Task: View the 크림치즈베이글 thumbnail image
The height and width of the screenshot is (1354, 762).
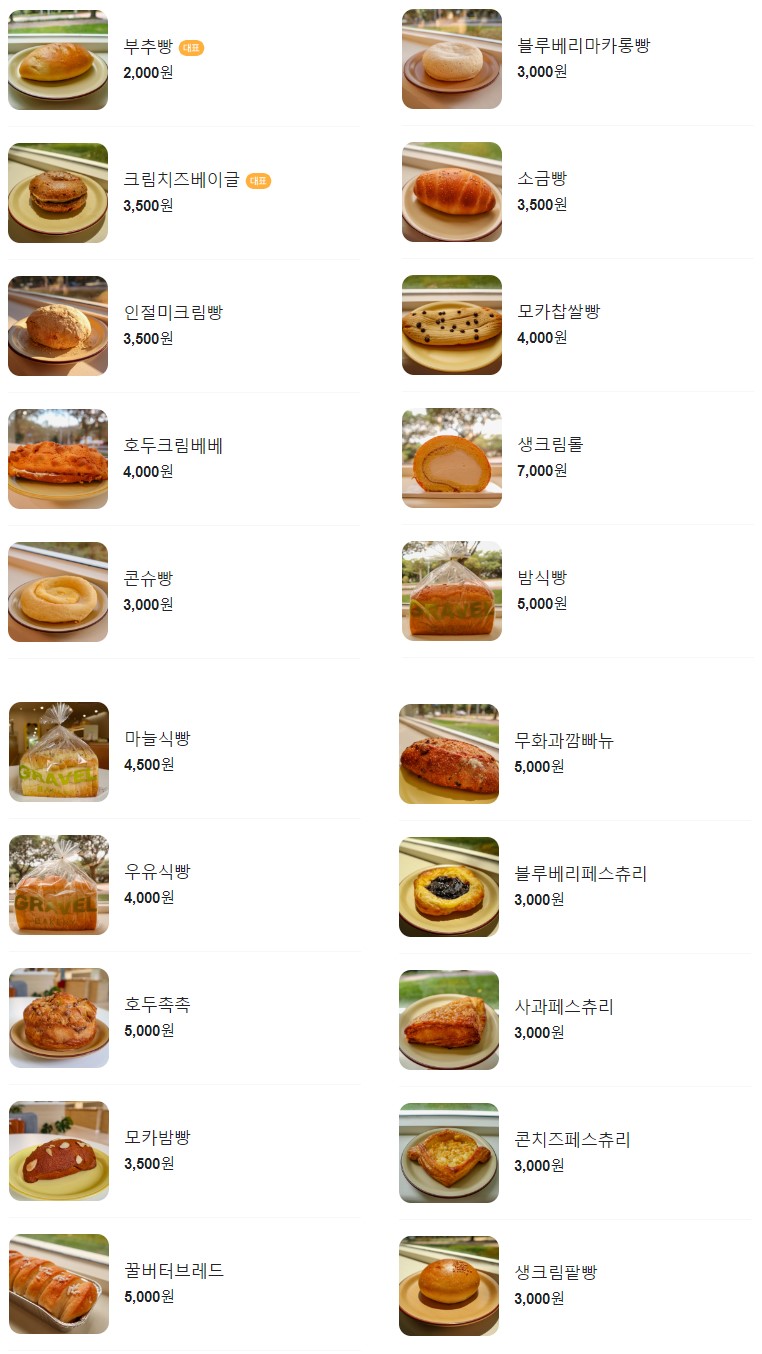Action: click(57, 192)
